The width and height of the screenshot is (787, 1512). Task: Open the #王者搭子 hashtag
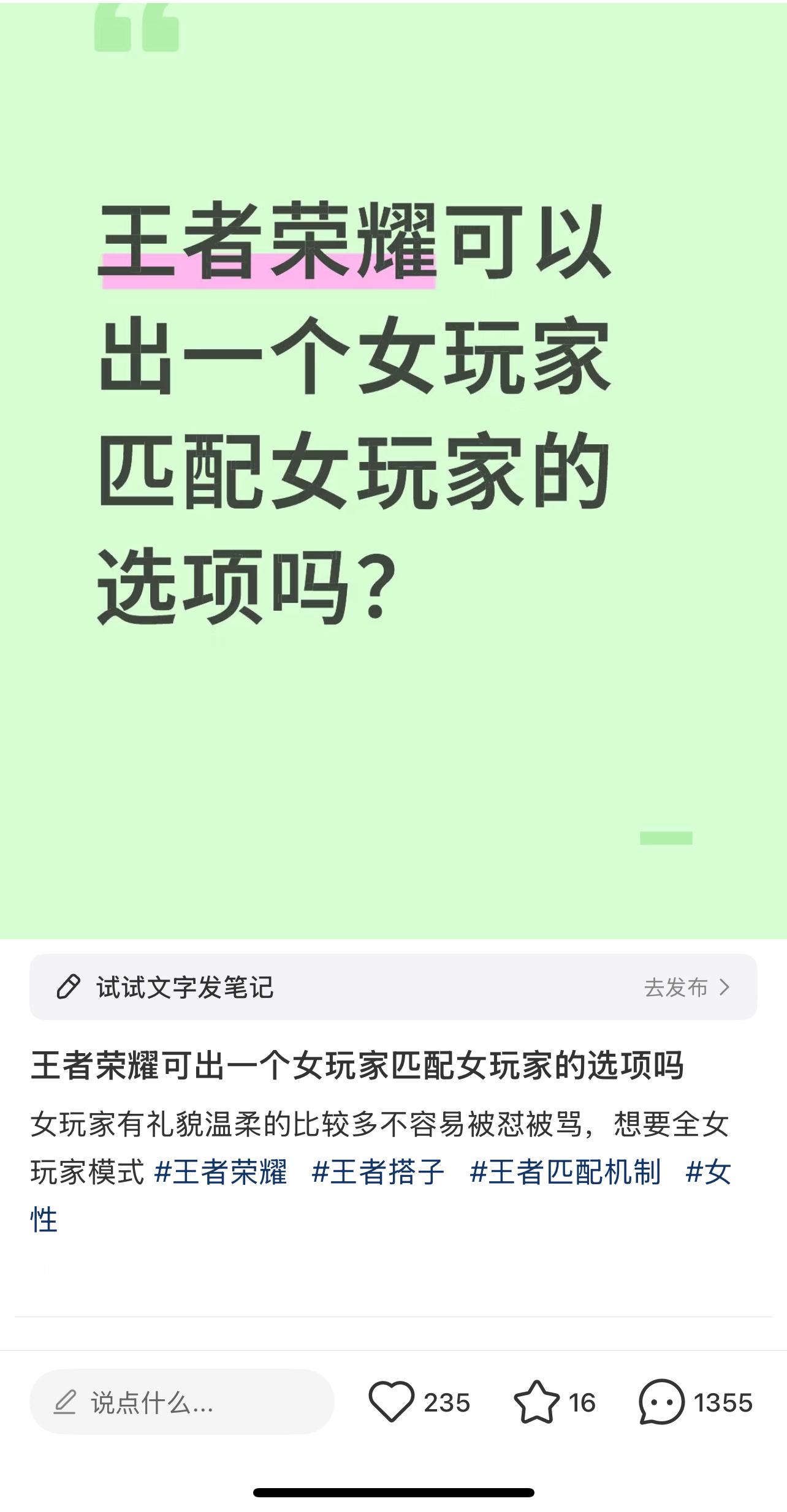click(x=378, y=1172)
